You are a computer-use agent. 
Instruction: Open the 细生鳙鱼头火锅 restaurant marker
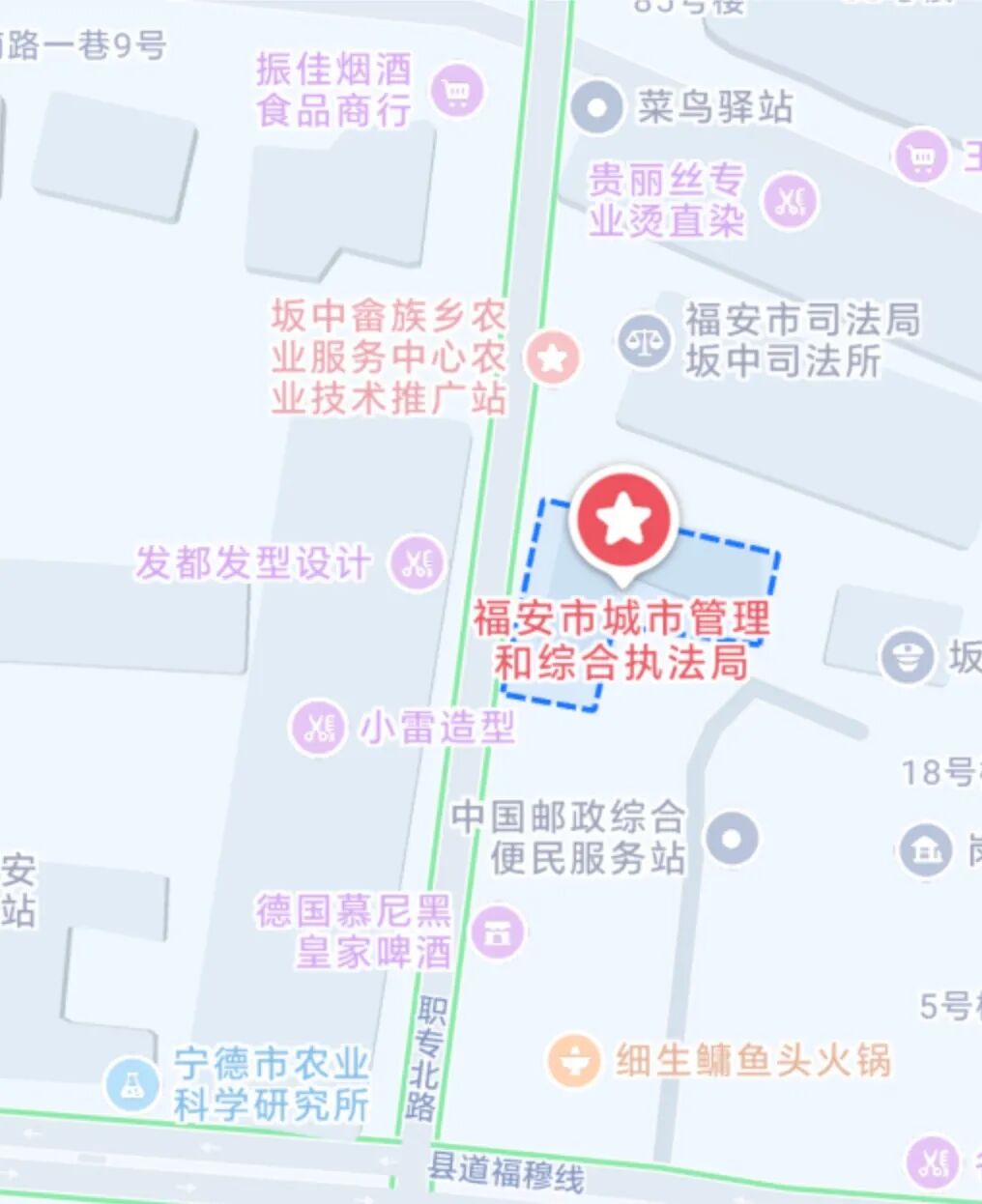[575, 1060]
